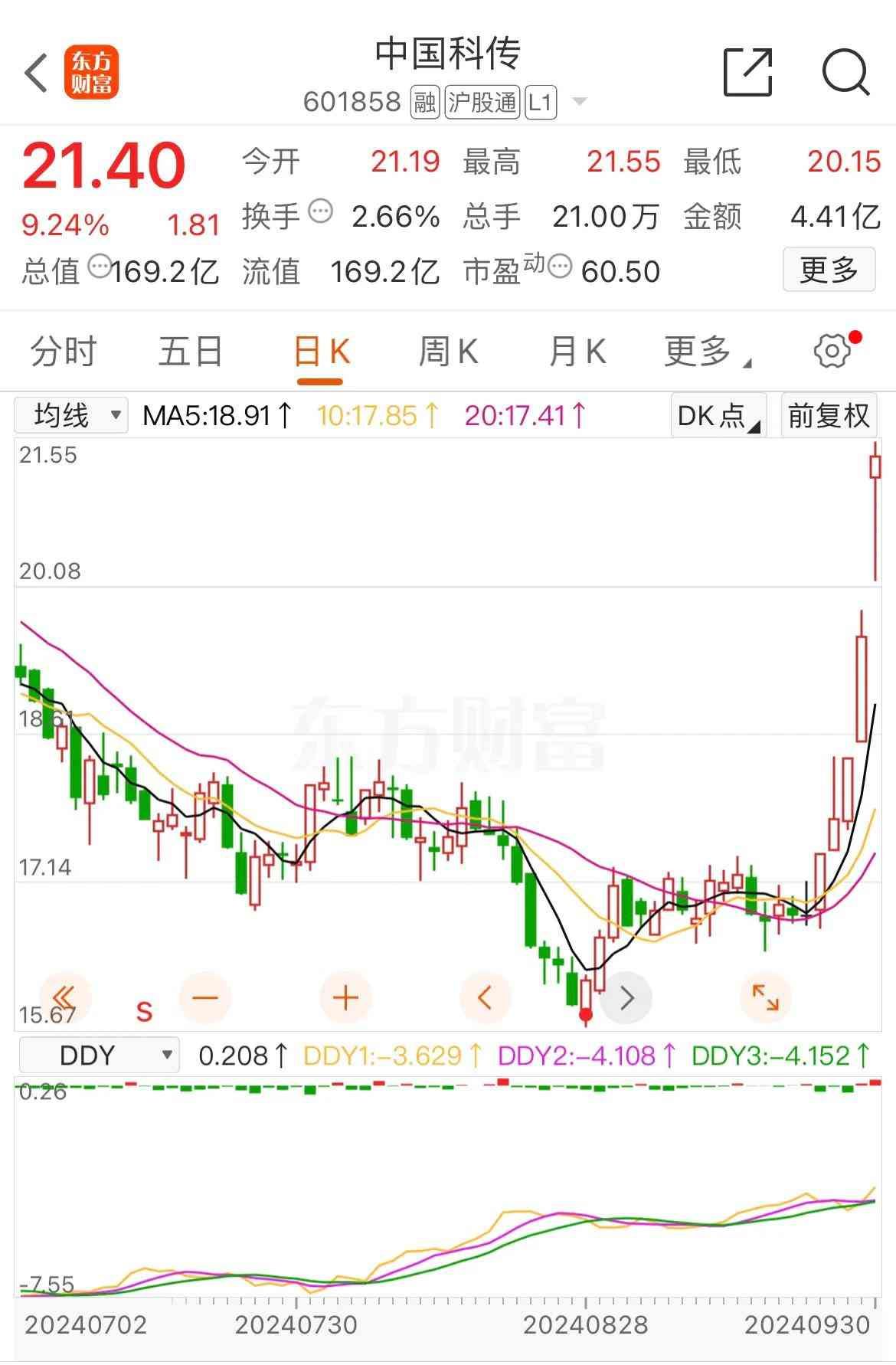Select the 日K chart tab
This screenshot has height=1365, width=896.
[321, 352]
